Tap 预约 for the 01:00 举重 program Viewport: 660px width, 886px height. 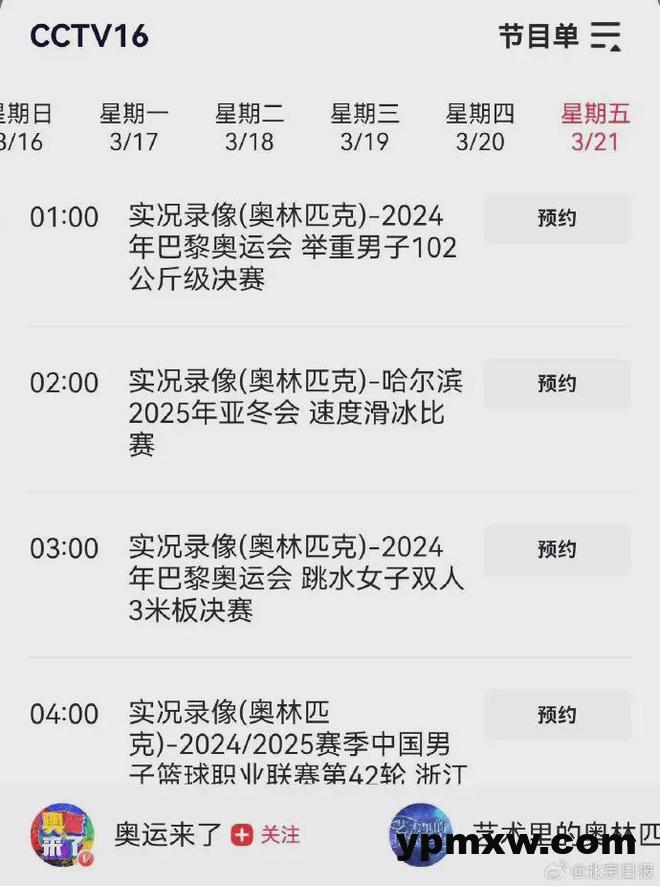pos(557,218)
